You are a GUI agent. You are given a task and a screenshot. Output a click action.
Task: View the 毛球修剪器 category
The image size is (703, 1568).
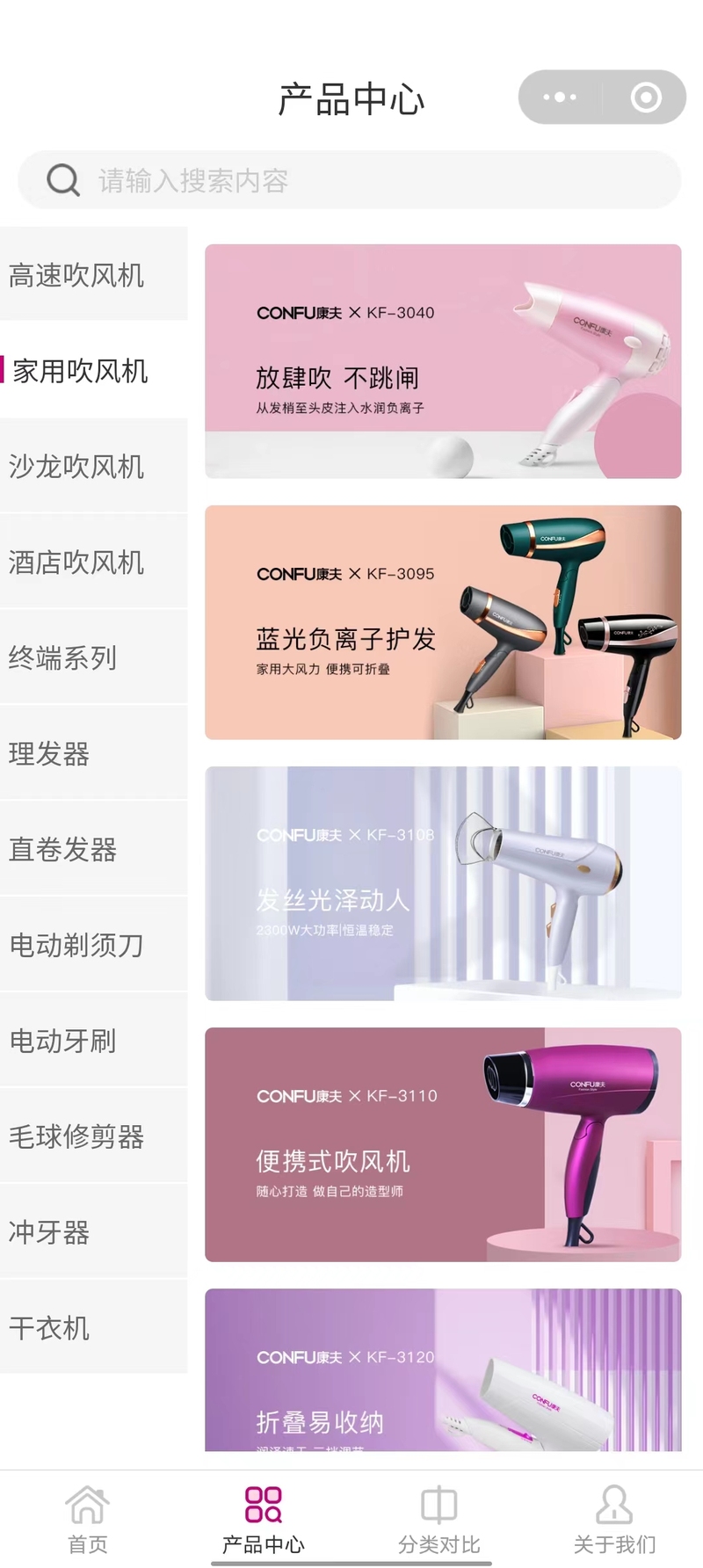[94, 1136]
